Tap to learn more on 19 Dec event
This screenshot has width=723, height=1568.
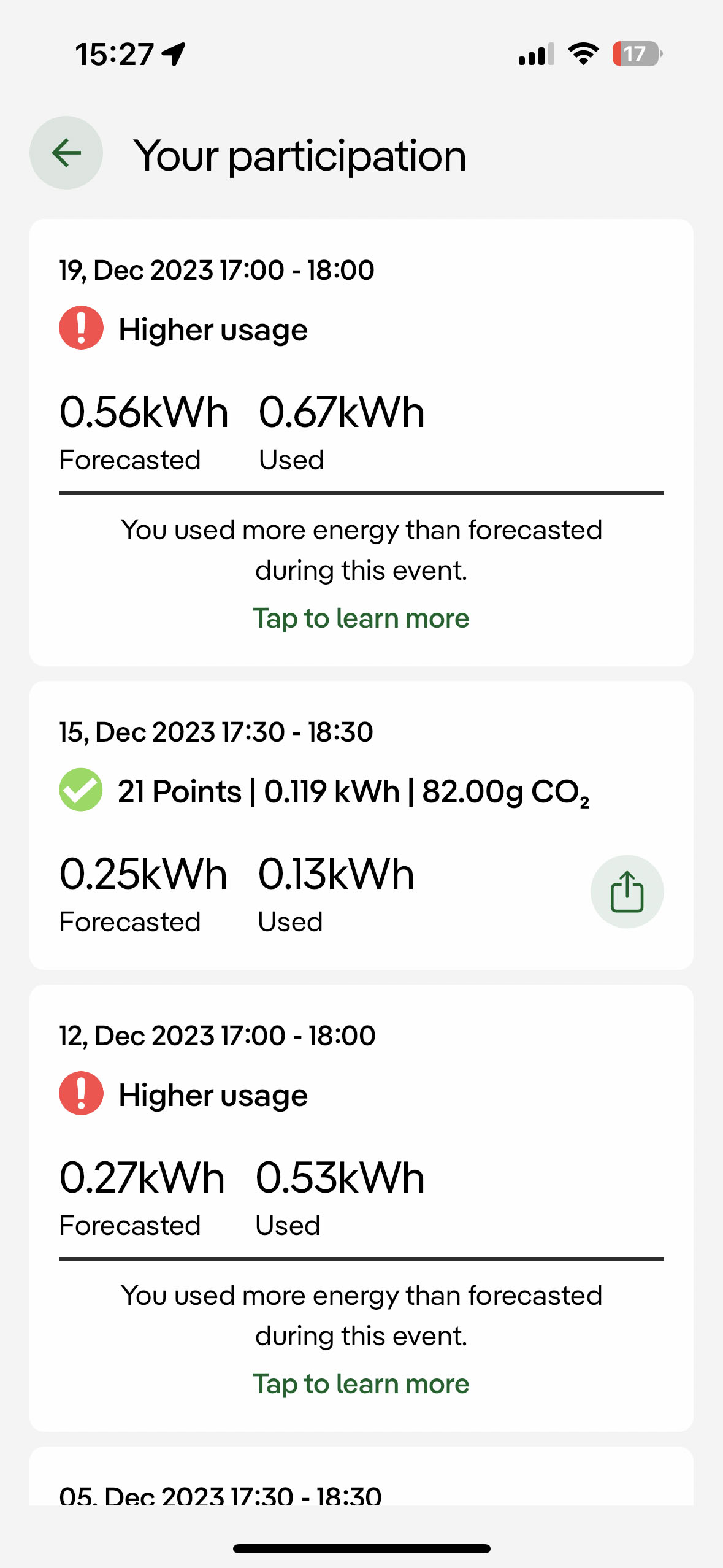(361, 618)
